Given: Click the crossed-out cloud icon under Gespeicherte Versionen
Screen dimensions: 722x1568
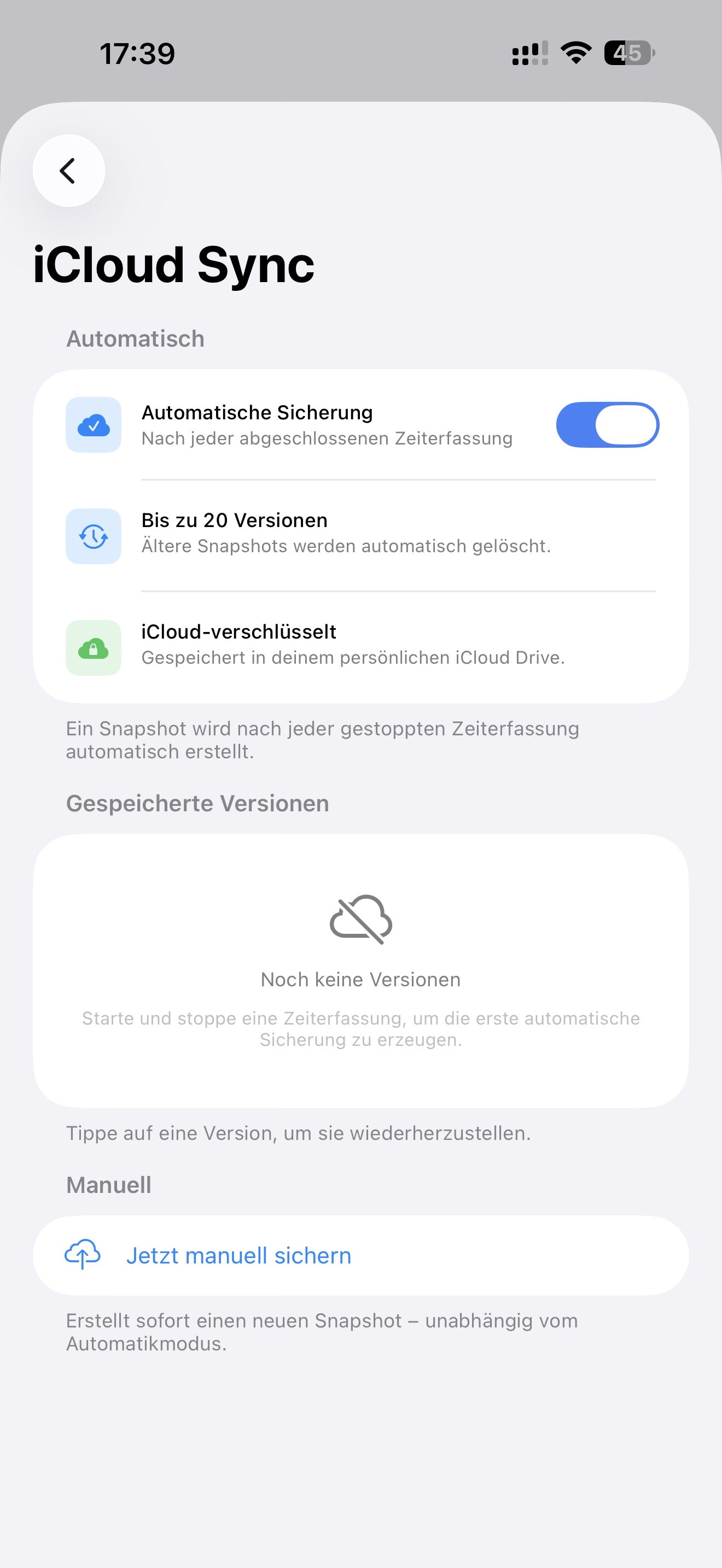Looking at the screenshot, I should pos(360,919).
